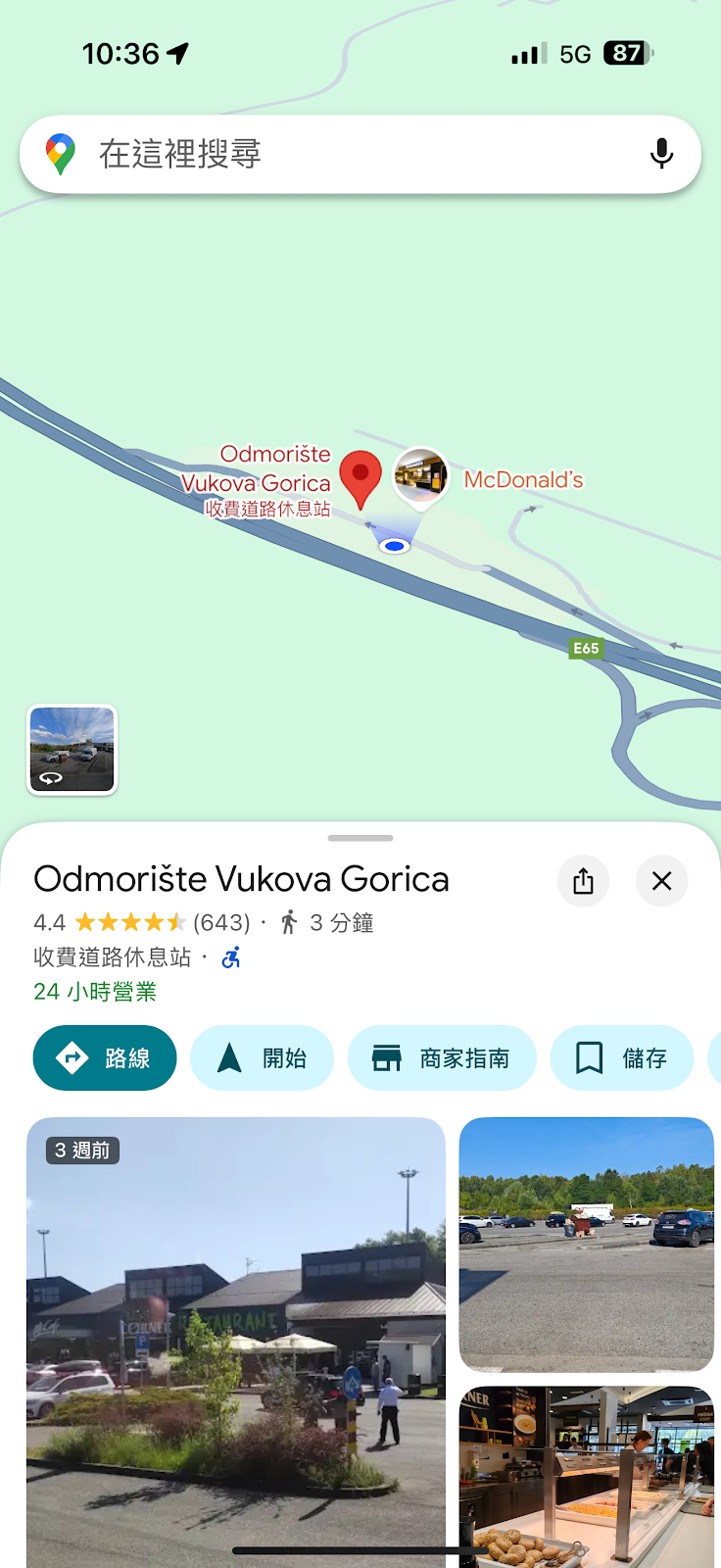Open the 商家指南 directory chip
The width and height of the screenshot is (721, 1568).
[442, 1058]
